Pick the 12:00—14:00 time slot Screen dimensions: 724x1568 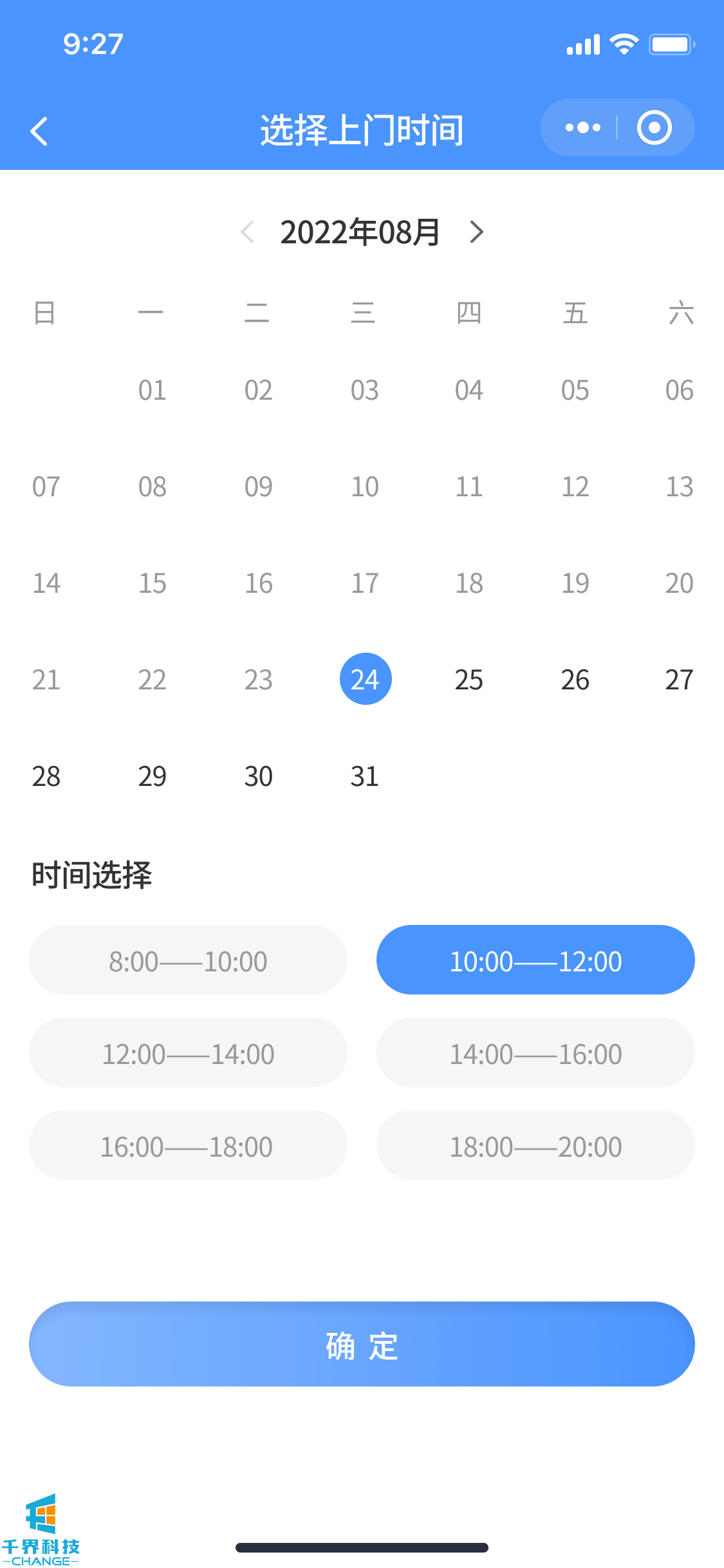188,1053
